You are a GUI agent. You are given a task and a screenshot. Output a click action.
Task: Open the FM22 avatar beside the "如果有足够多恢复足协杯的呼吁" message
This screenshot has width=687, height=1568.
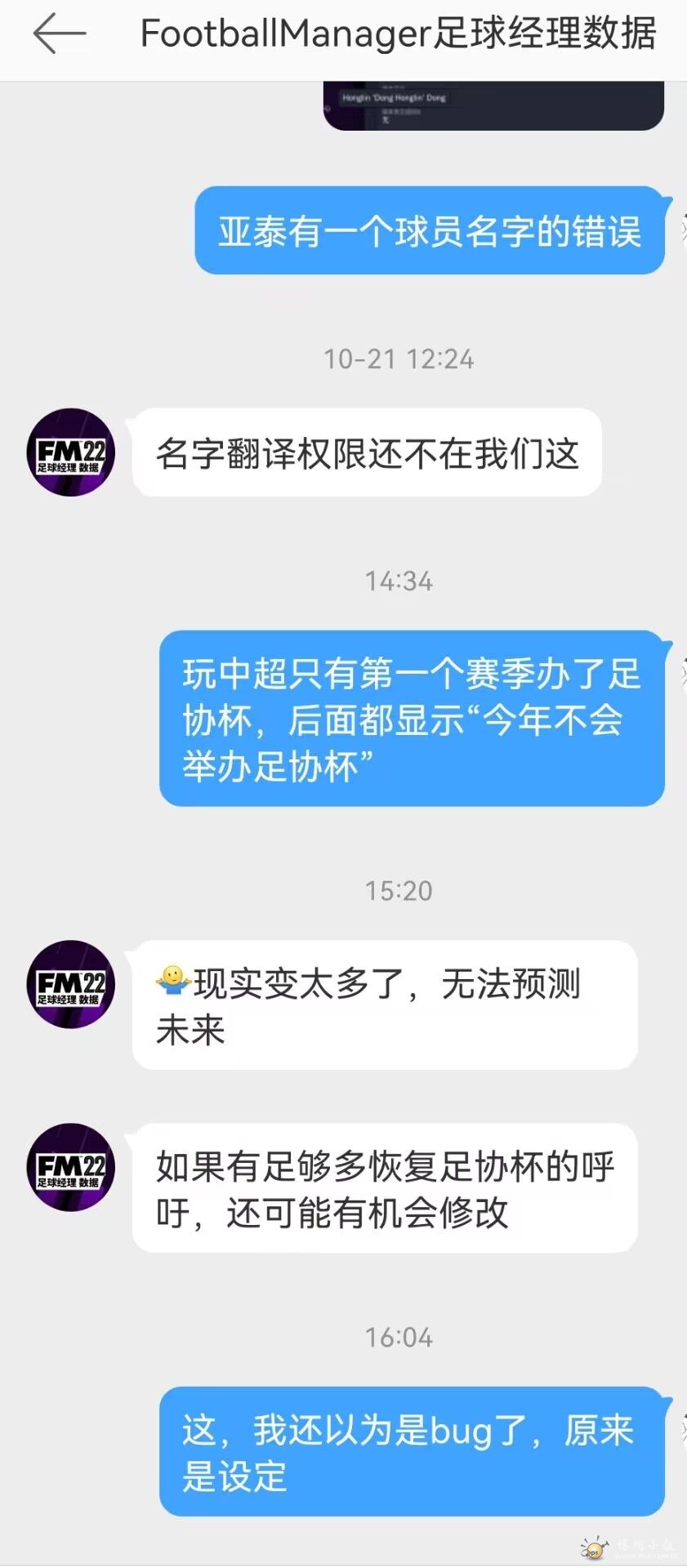pyautogui.click(x=71, y=1168)
